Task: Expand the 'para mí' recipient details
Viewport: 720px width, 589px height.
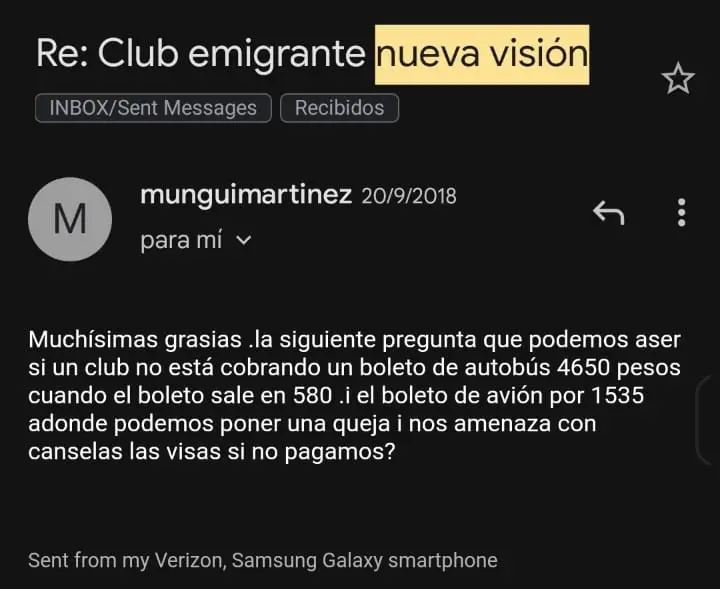Action: (x=243, y=241)
